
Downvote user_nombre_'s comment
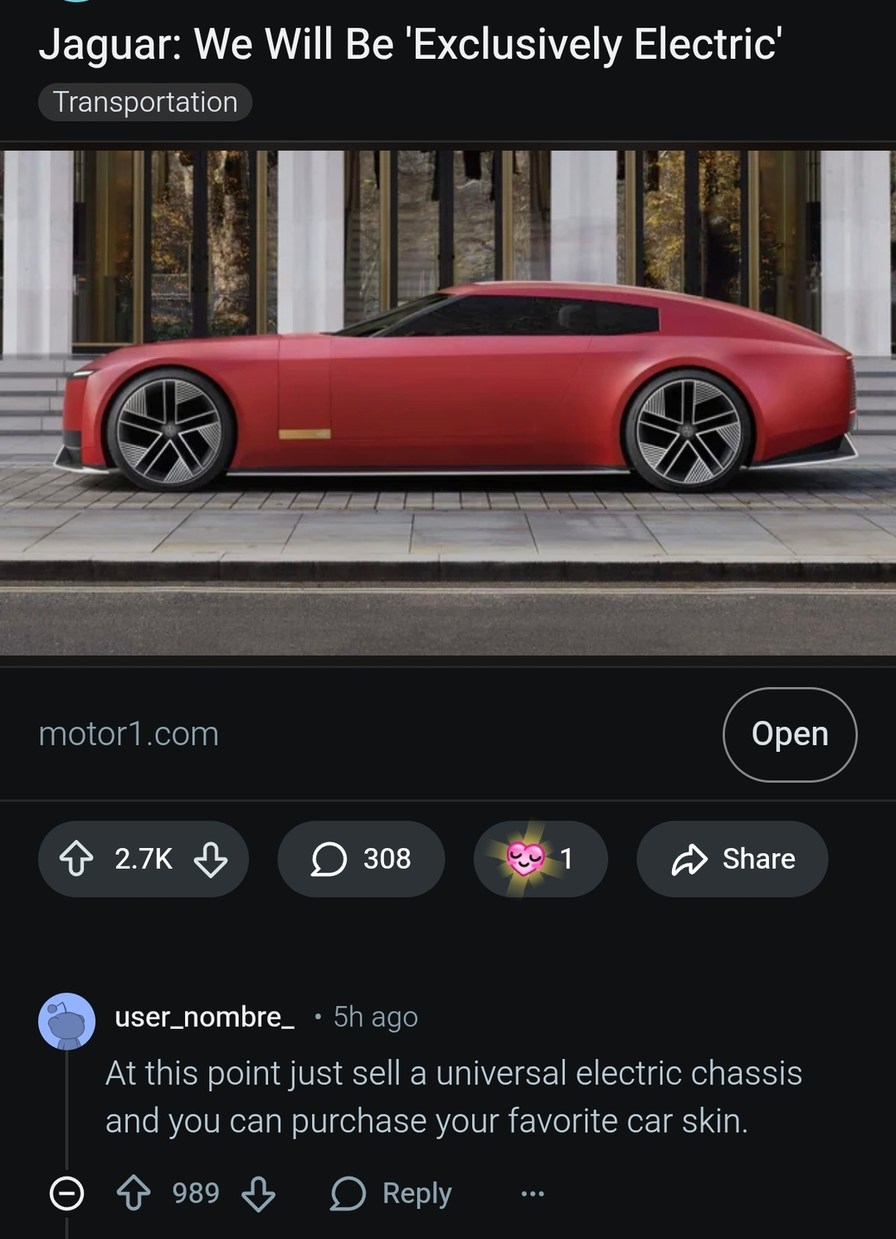point(260,1192)
